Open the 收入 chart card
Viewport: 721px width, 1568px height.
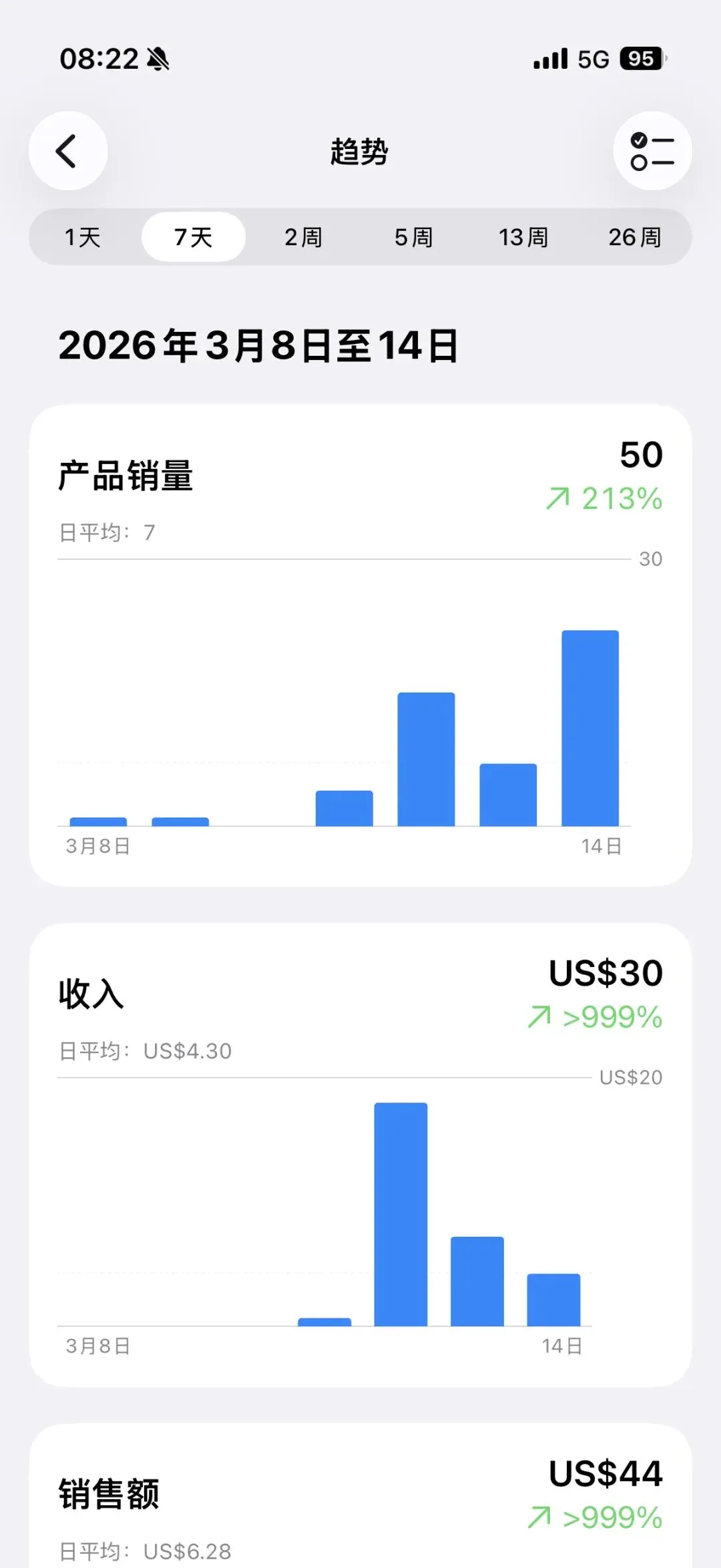click(x=360, y=1155)
